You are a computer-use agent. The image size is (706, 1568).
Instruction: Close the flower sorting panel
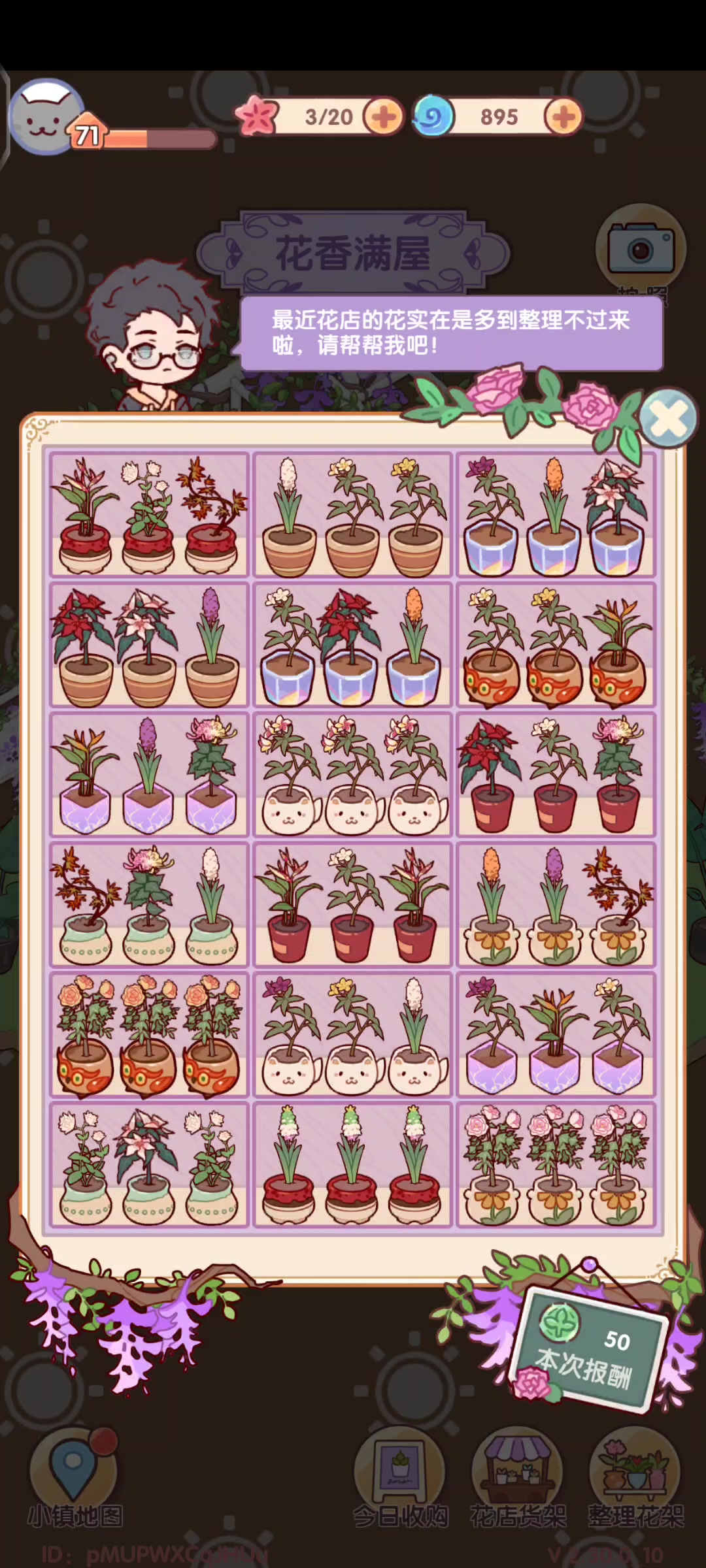(668, 418)
